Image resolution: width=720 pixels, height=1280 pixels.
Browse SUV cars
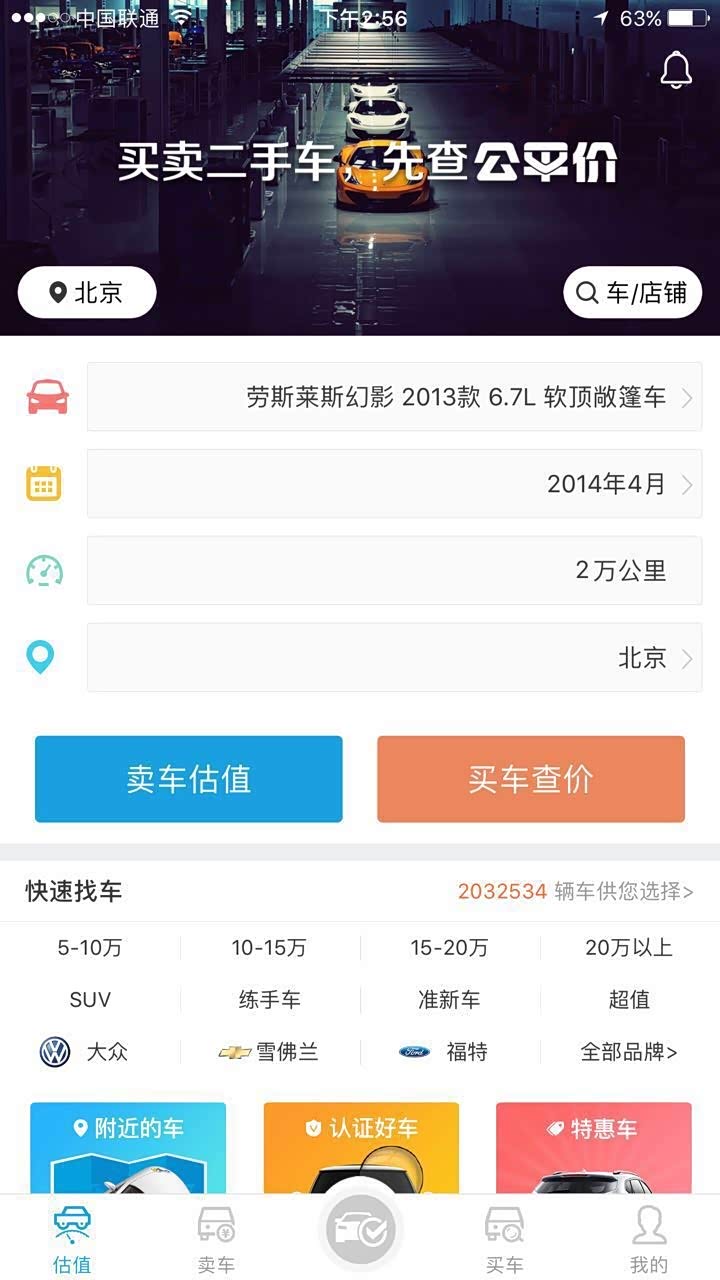(90, 1000)
